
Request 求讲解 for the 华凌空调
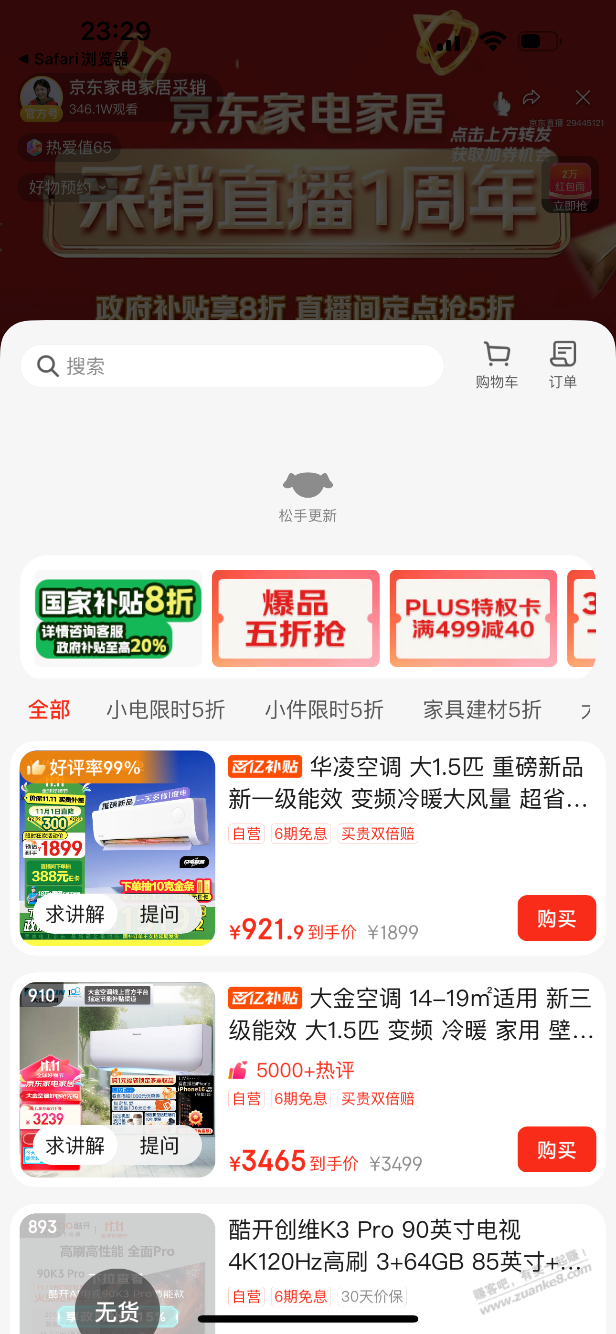click(75, 914)
